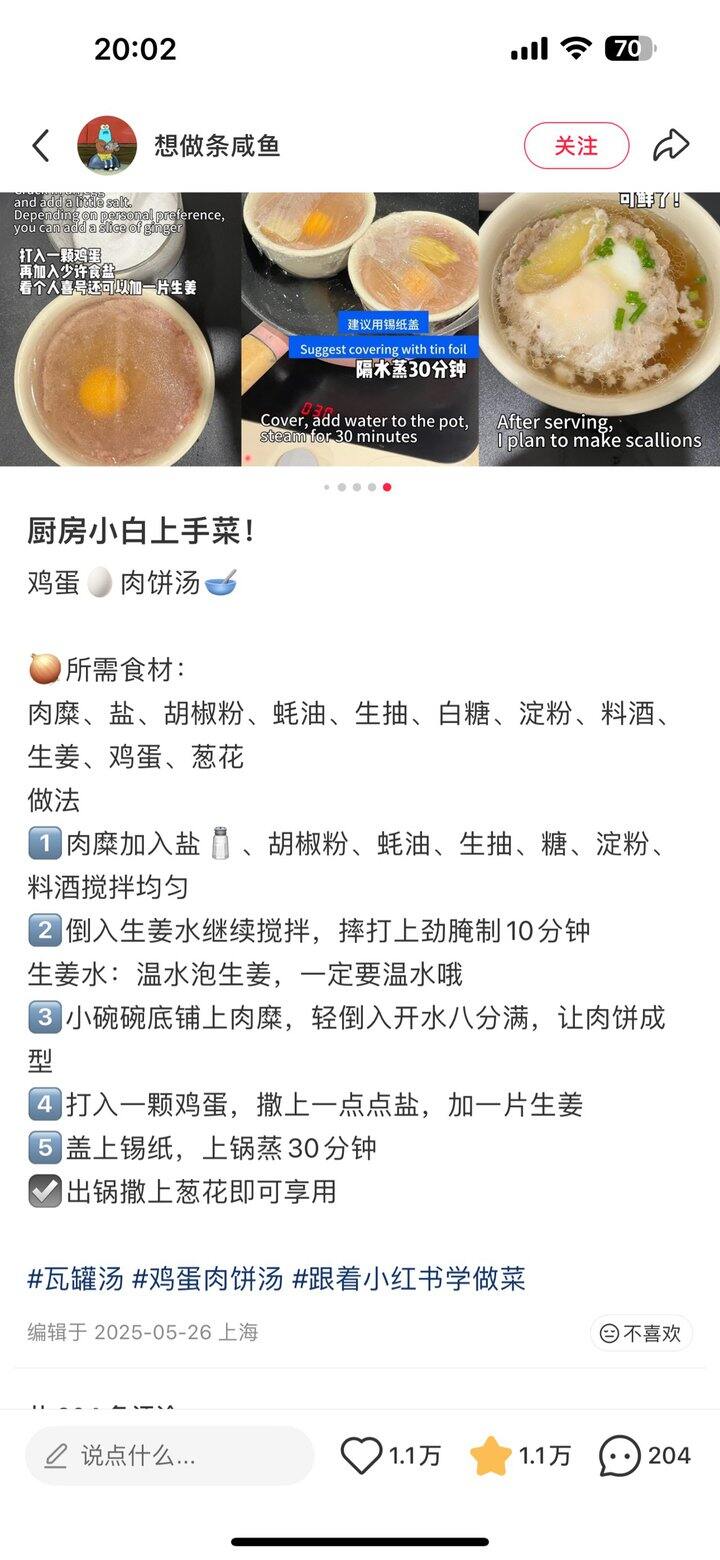Mark the post as 不喜欢
The image size is (720, 1560).
point(640,1333)
